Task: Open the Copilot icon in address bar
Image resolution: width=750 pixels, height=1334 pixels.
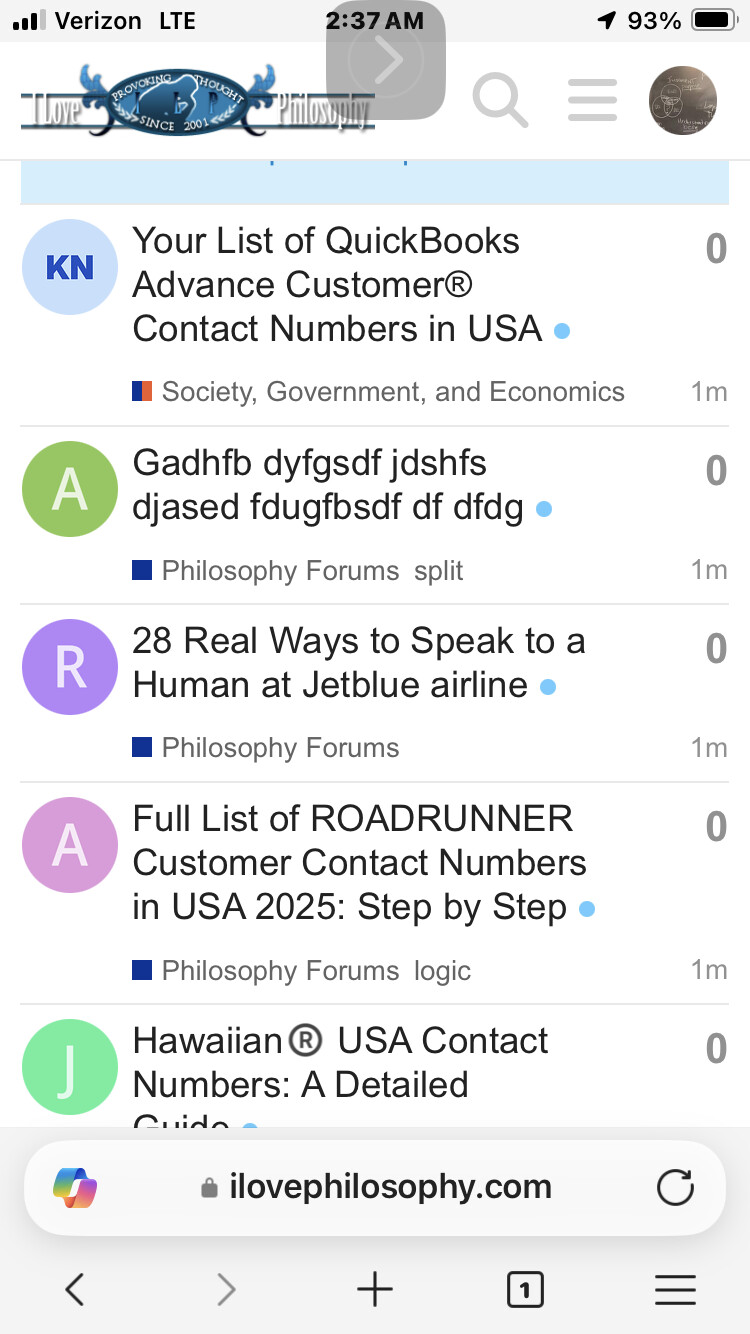Action: 75,1188
